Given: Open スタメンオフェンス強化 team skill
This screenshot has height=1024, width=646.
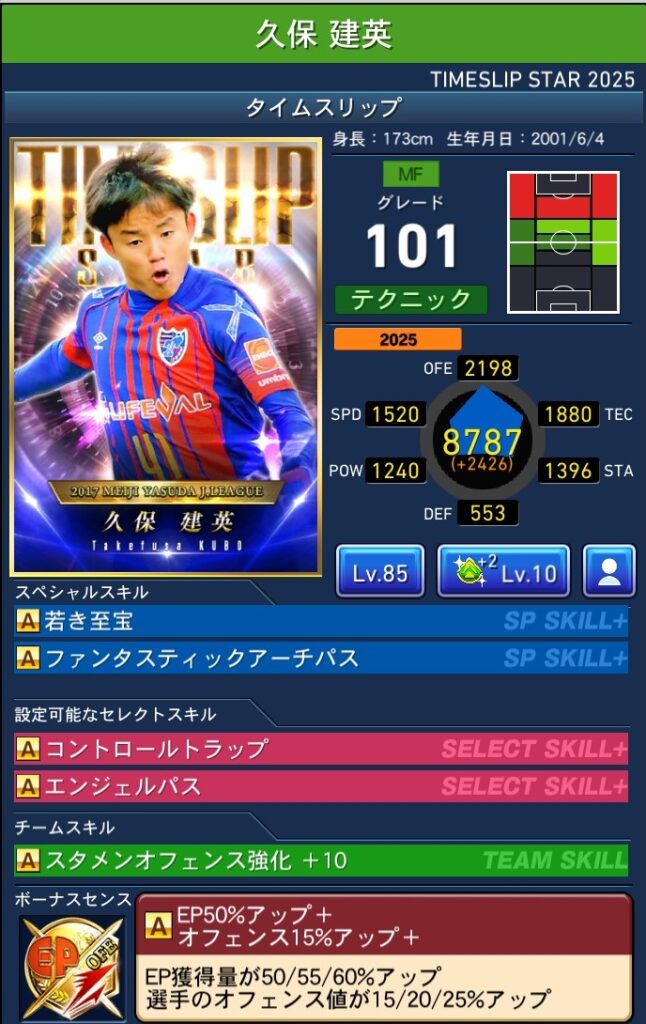Looking at the screenshot, I should point(321,860).
